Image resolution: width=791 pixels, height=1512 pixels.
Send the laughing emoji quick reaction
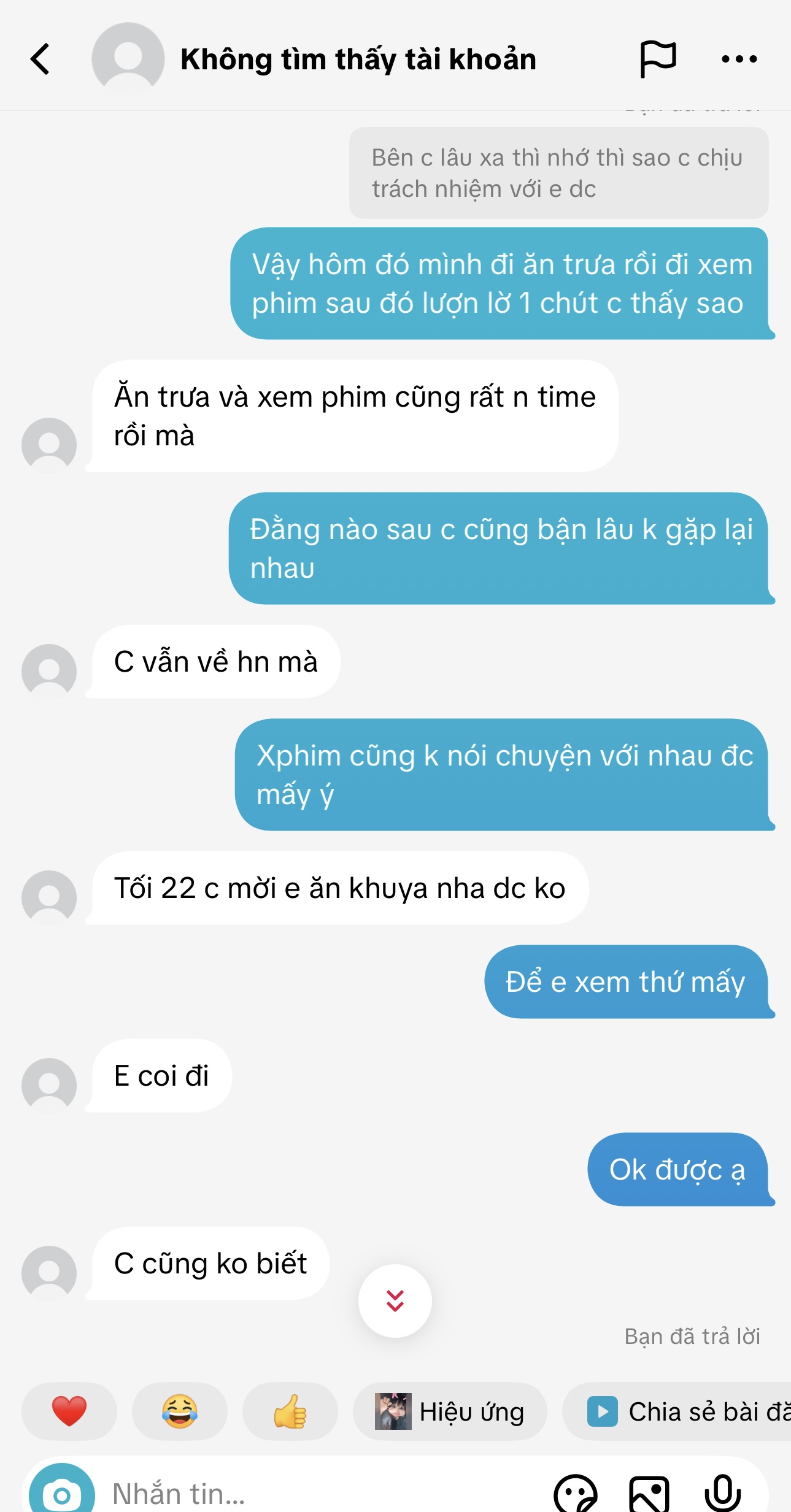coord(179,1411)
